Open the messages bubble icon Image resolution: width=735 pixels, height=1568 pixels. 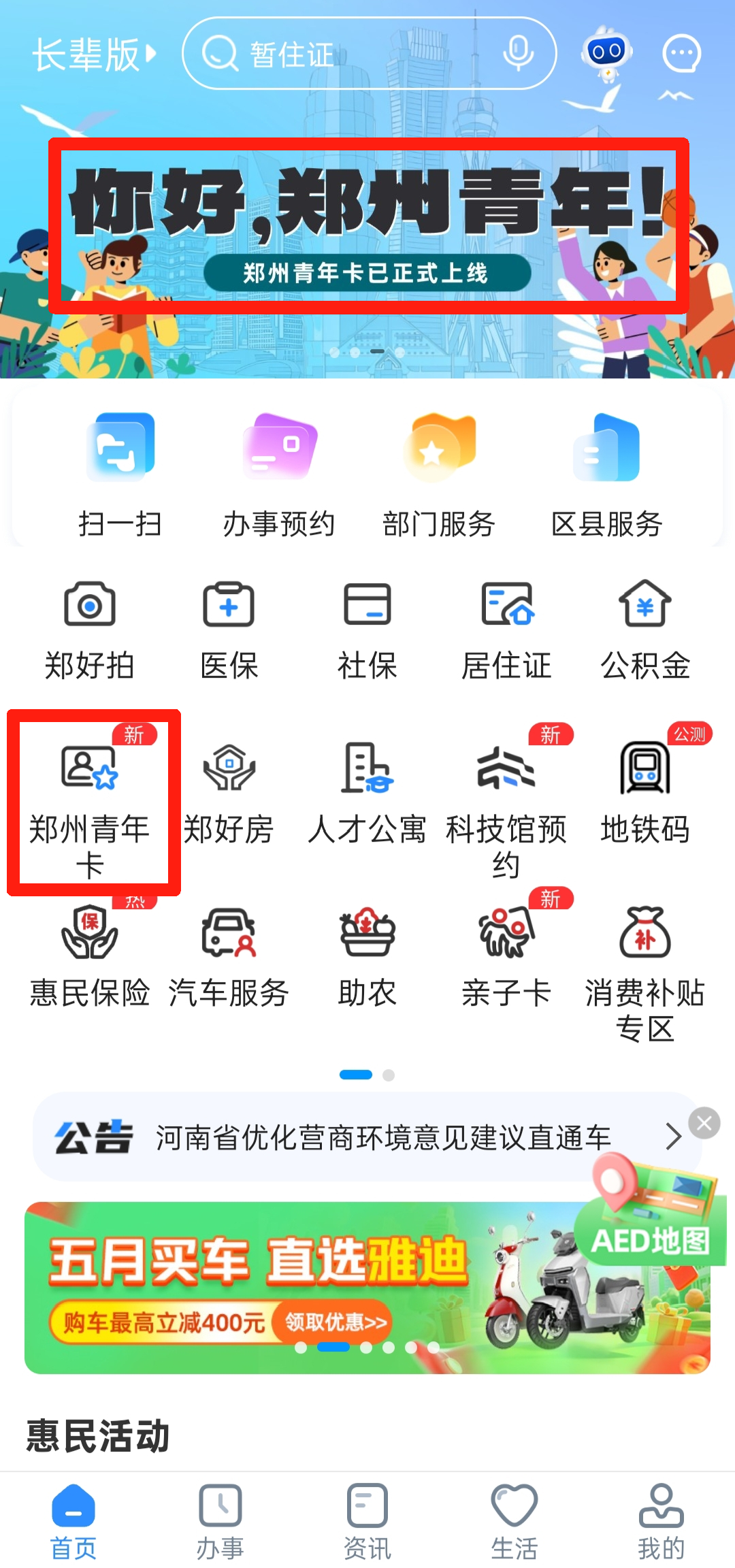pyautogui.click(x=681, y=54)
